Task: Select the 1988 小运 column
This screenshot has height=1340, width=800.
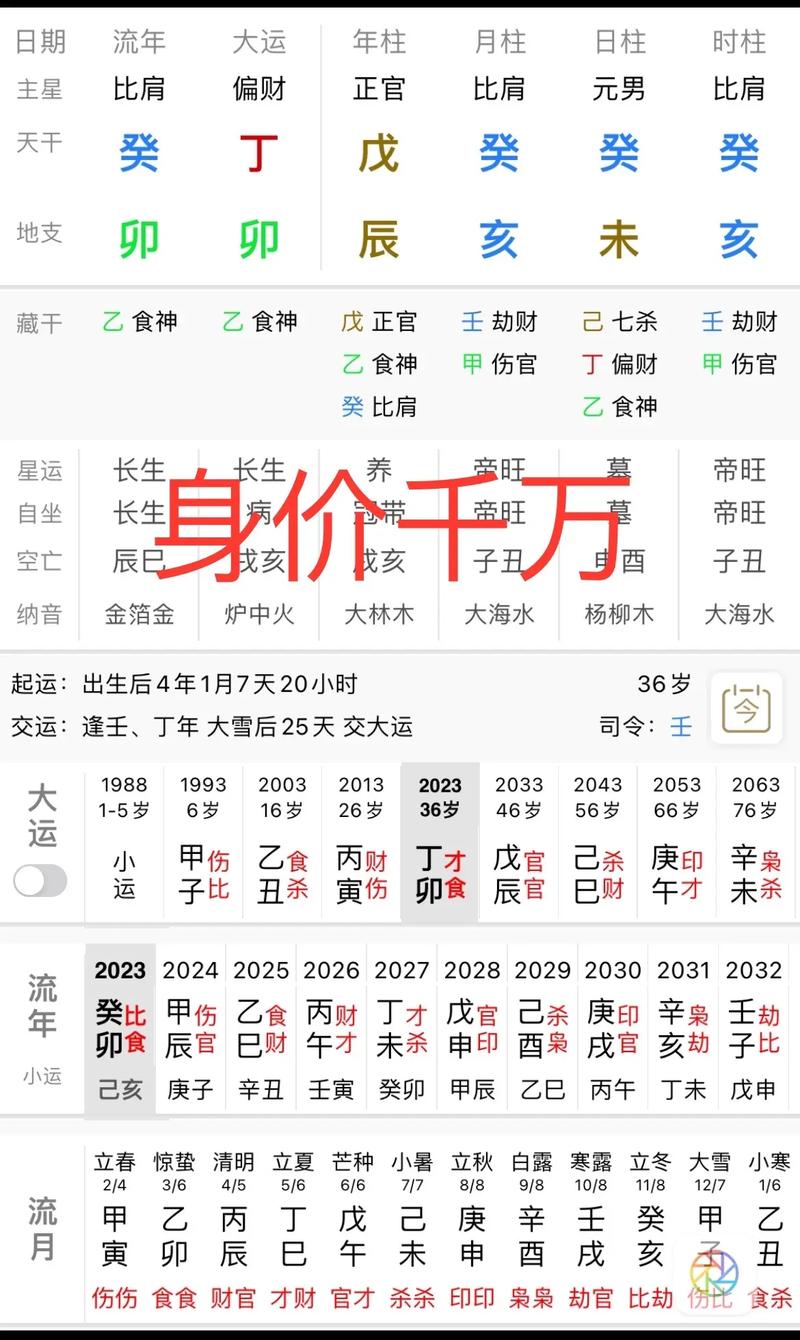Action: pos(124,842)
